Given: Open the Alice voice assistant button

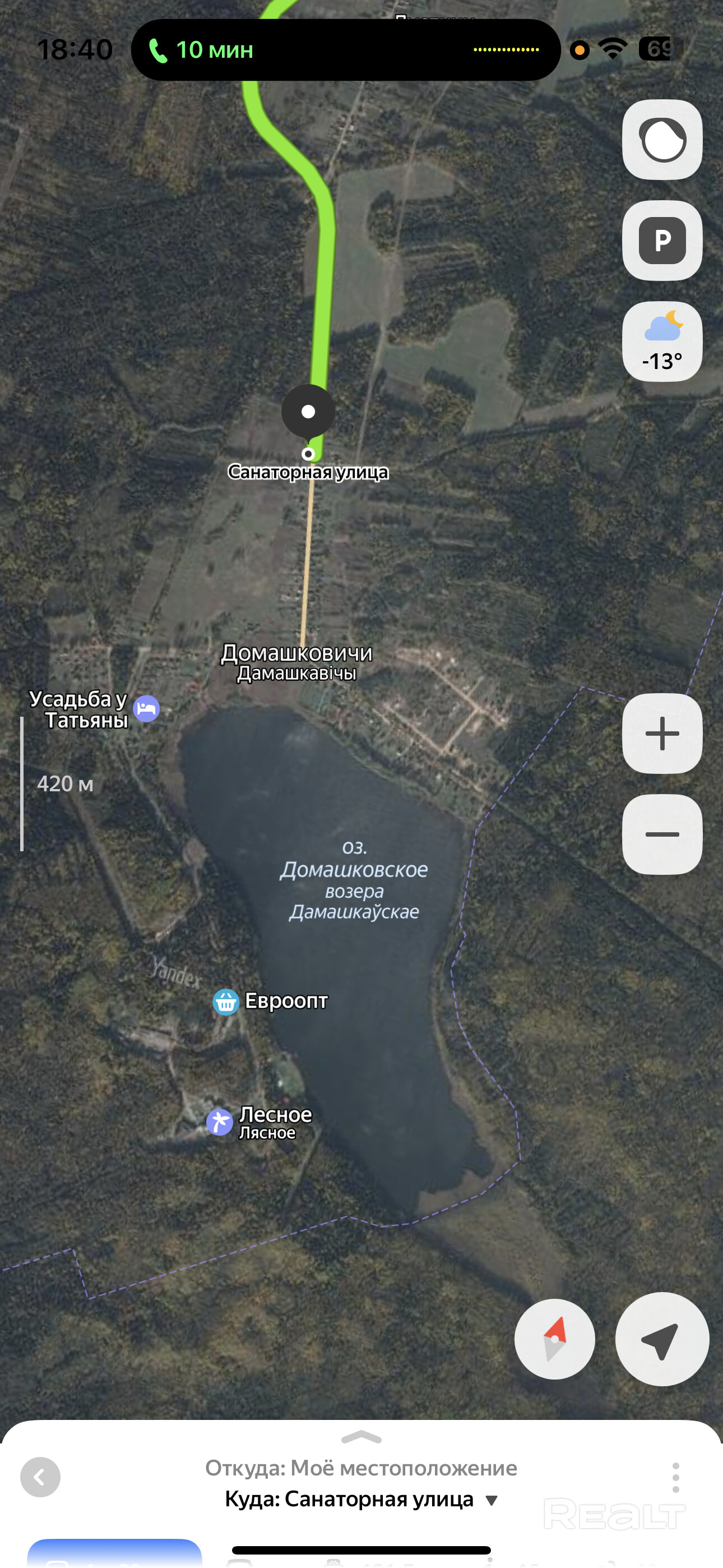Looking at the screenshot, I should [x=662, y=140].
